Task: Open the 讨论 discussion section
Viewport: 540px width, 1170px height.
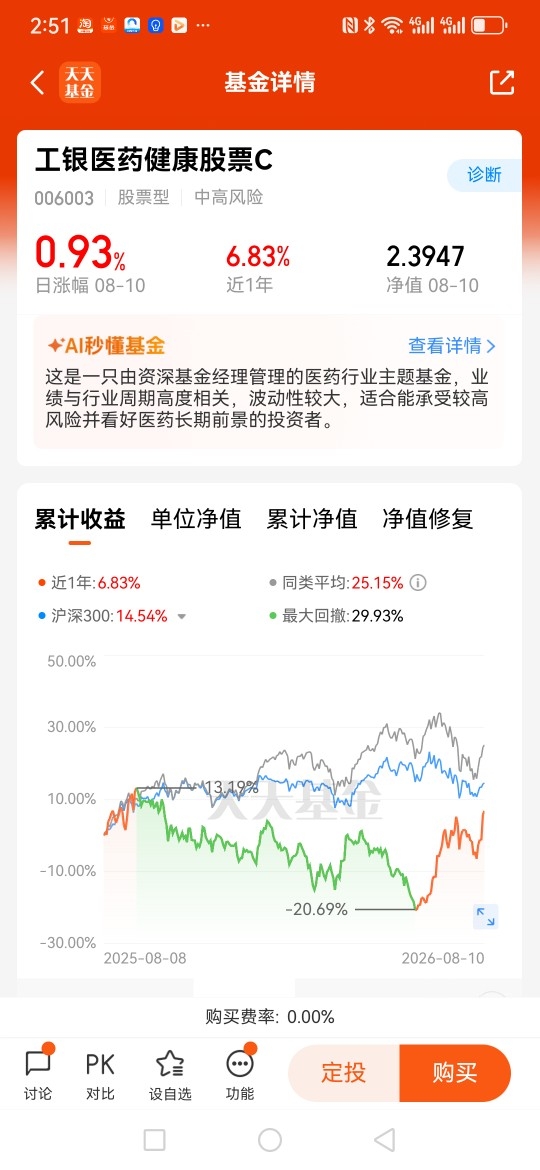Action: pos(38,1075)
